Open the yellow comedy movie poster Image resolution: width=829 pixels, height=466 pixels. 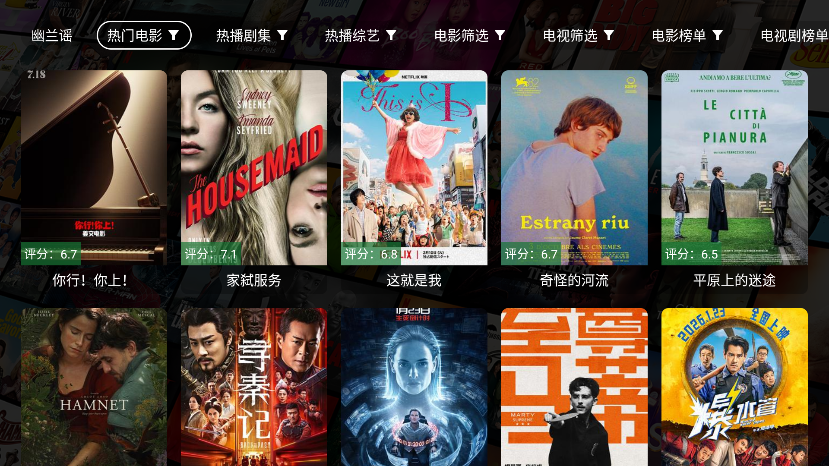pyautogui.click(x=734, y=388)
